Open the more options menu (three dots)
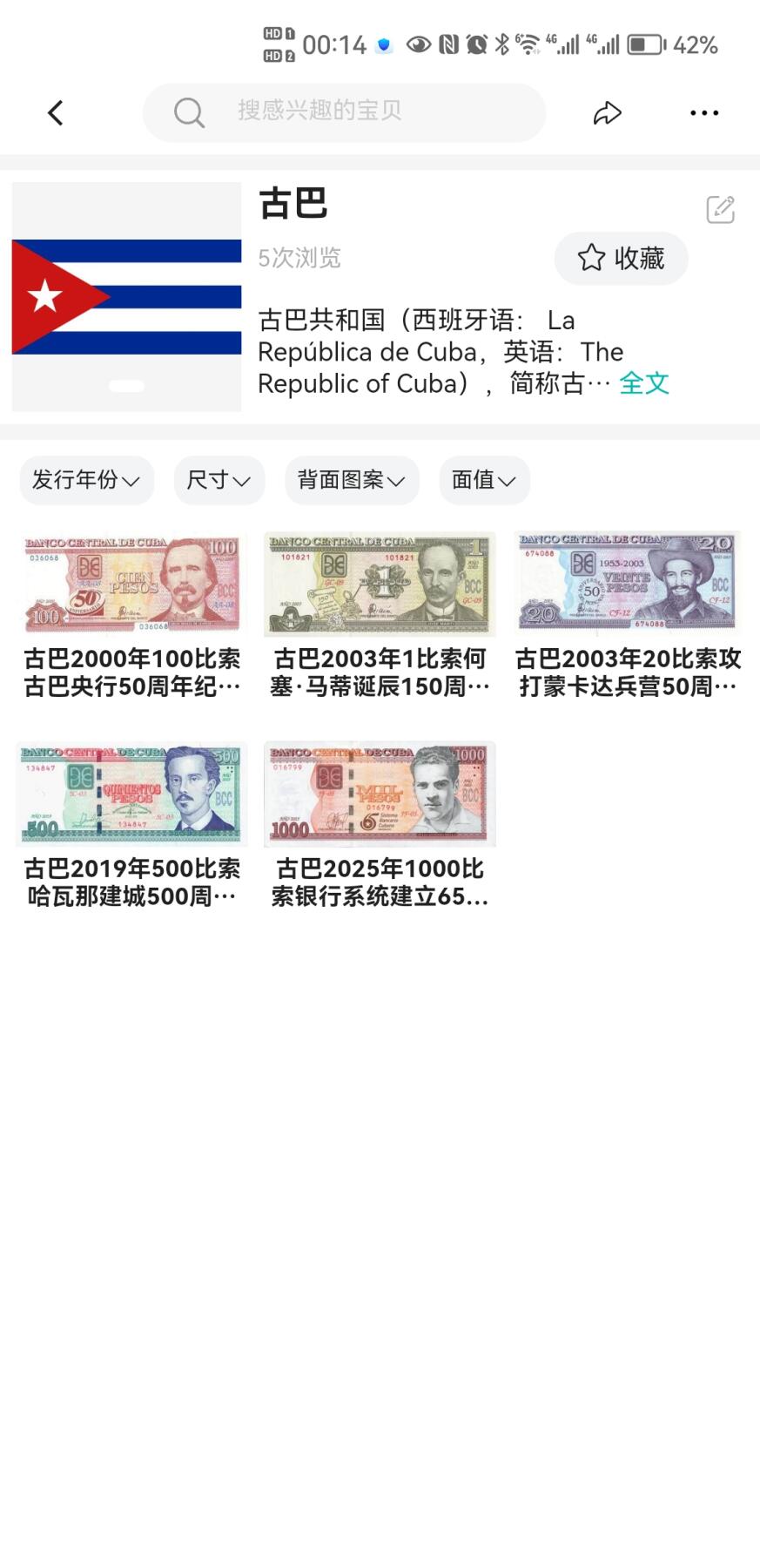This screenshot has height=1568, width=760. (x=703, y=112)
